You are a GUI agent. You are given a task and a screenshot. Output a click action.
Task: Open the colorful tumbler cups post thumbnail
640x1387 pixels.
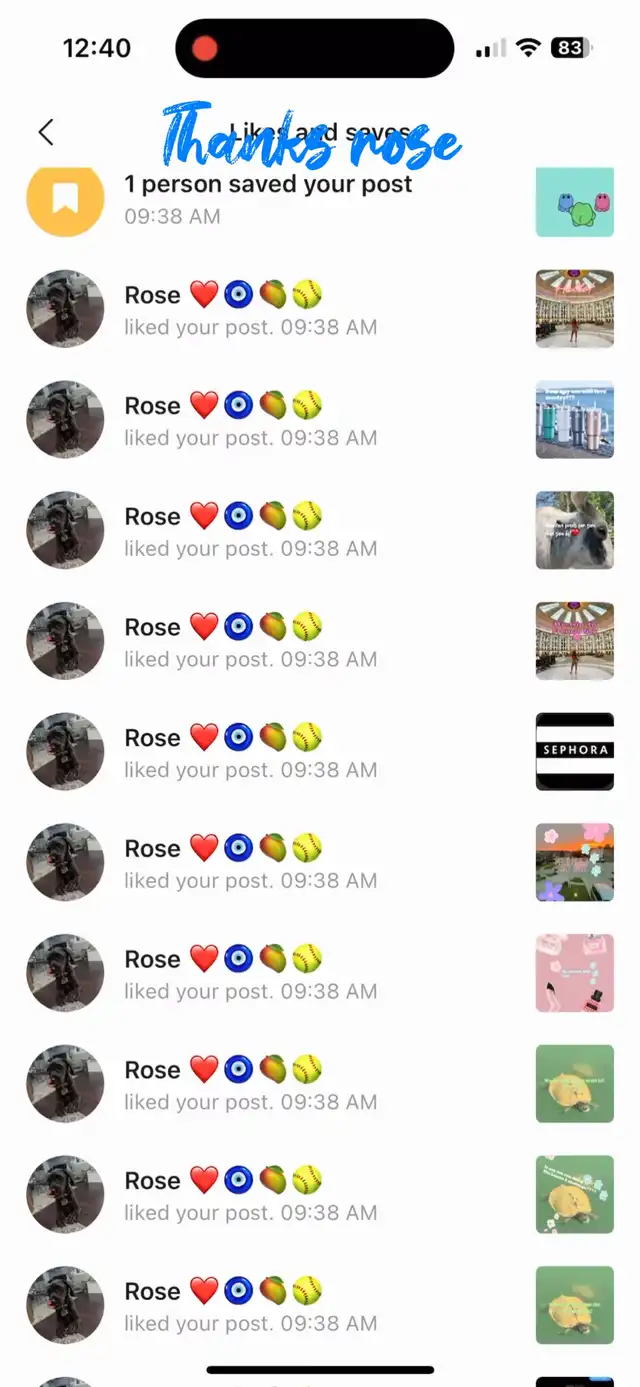[574, 419]
